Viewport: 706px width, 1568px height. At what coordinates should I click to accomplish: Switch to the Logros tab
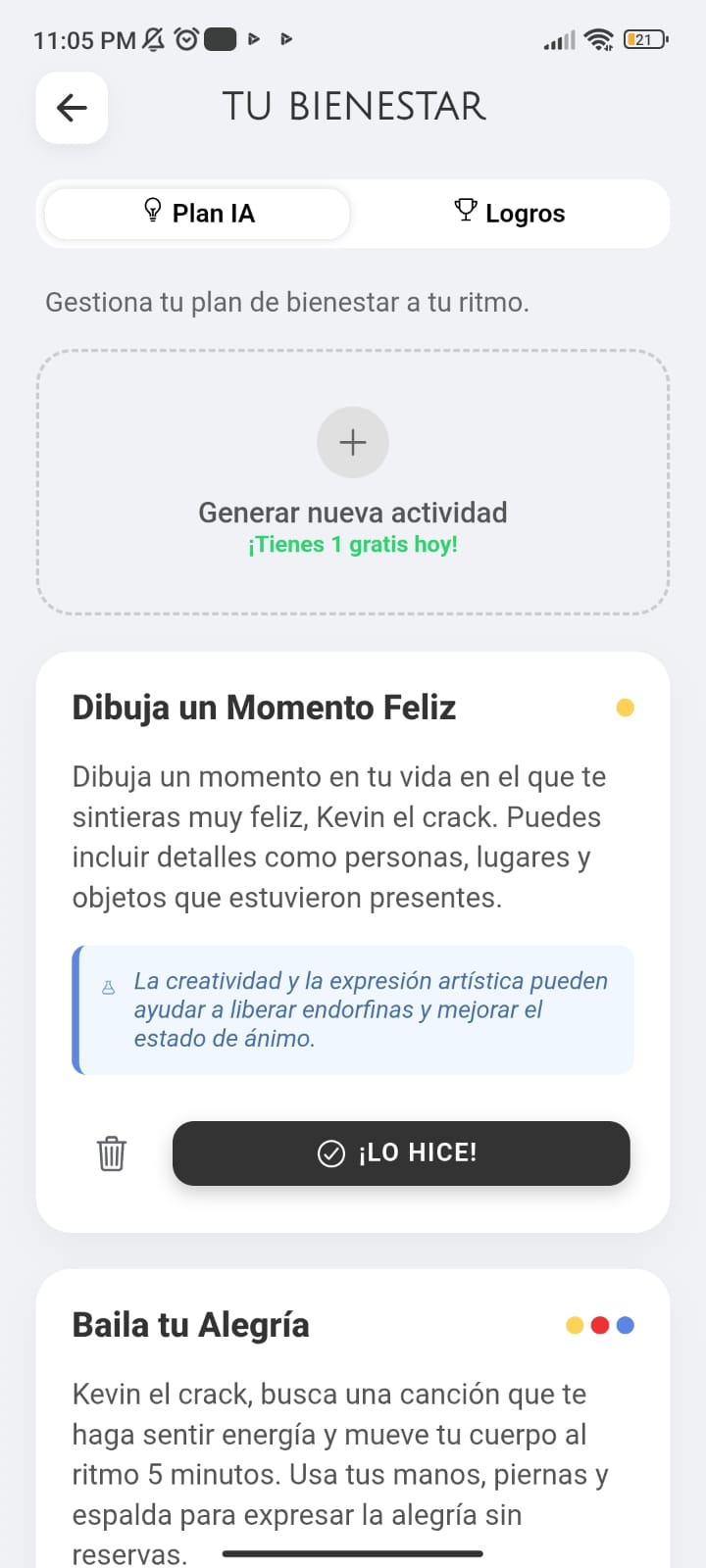click(510, 214)
